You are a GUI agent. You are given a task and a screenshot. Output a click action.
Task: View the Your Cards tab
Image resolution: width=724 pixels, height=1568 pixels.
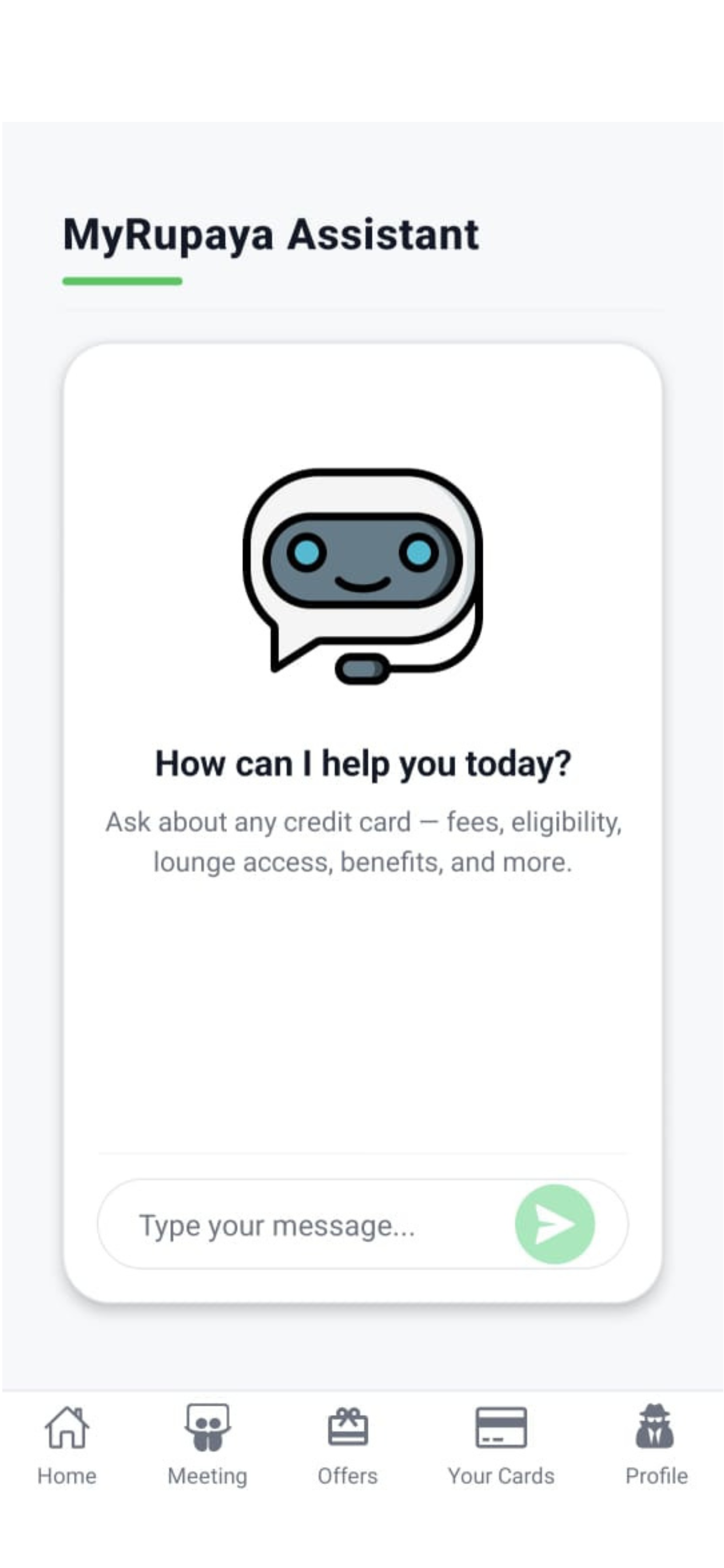(501, 1444)
